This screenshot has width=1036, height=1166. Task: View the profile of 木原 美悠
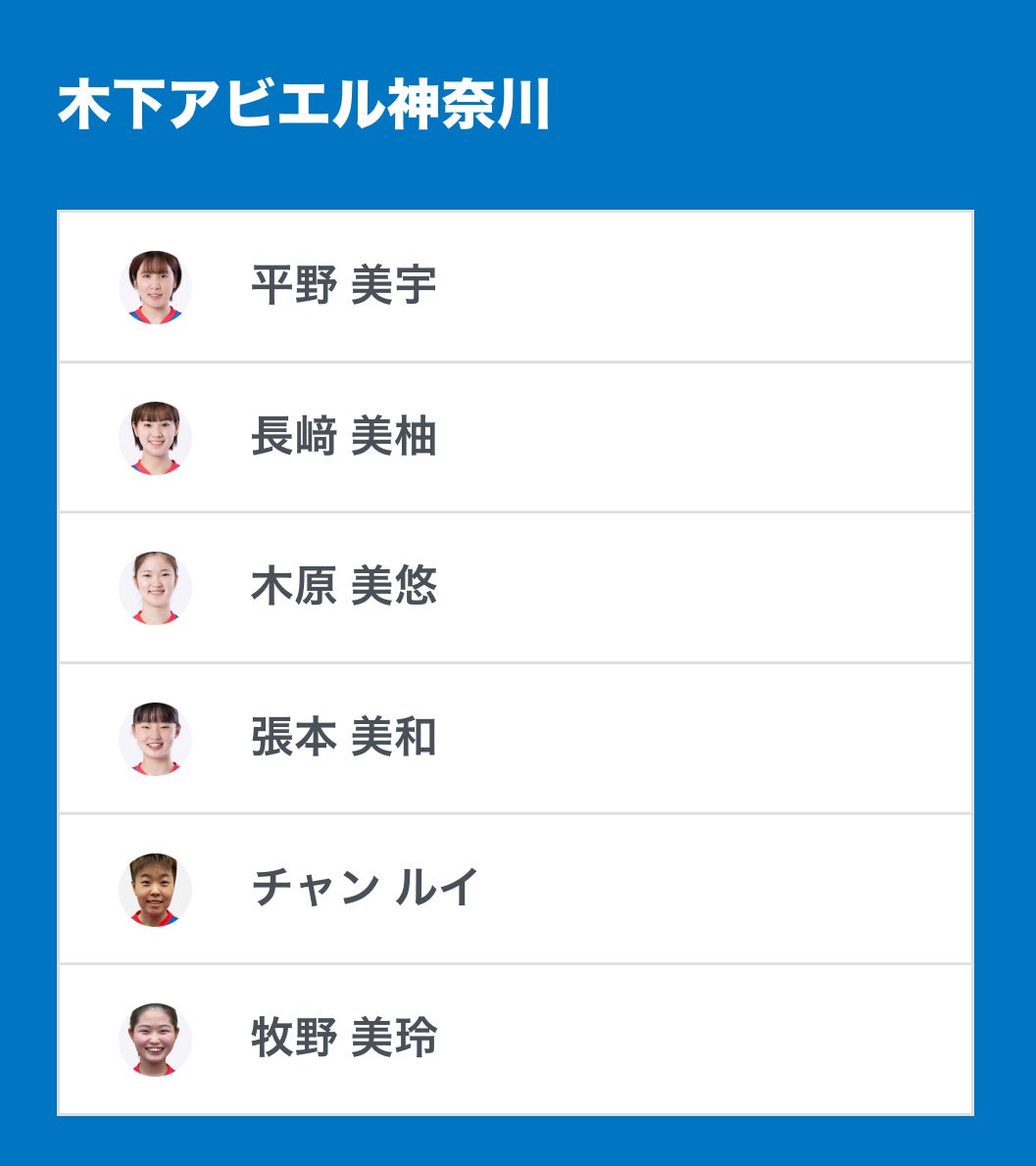[x=343, y=588]
